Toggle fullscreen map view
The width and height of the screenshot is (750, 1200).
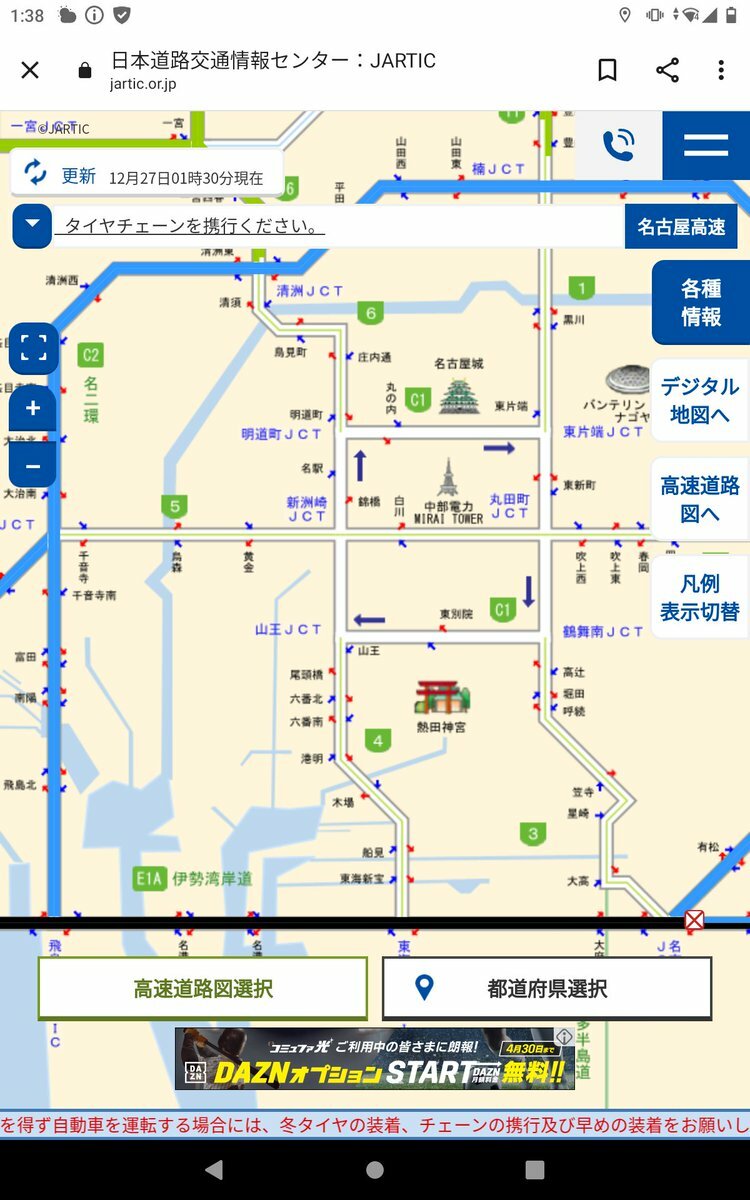tap(34, 348)
